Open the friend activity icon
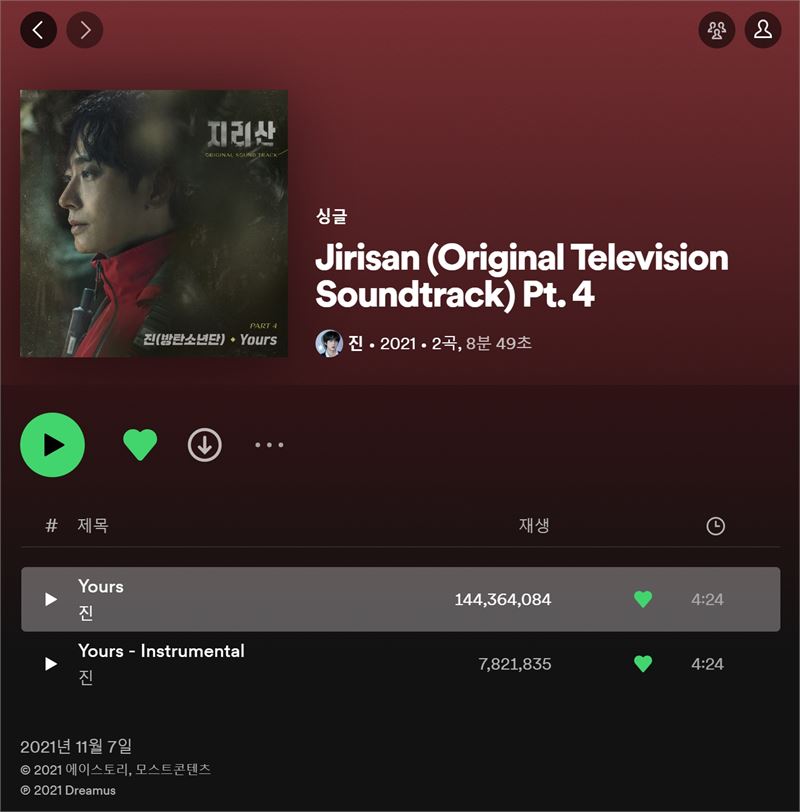Screen dimensions: 800x812 [716, 30]
